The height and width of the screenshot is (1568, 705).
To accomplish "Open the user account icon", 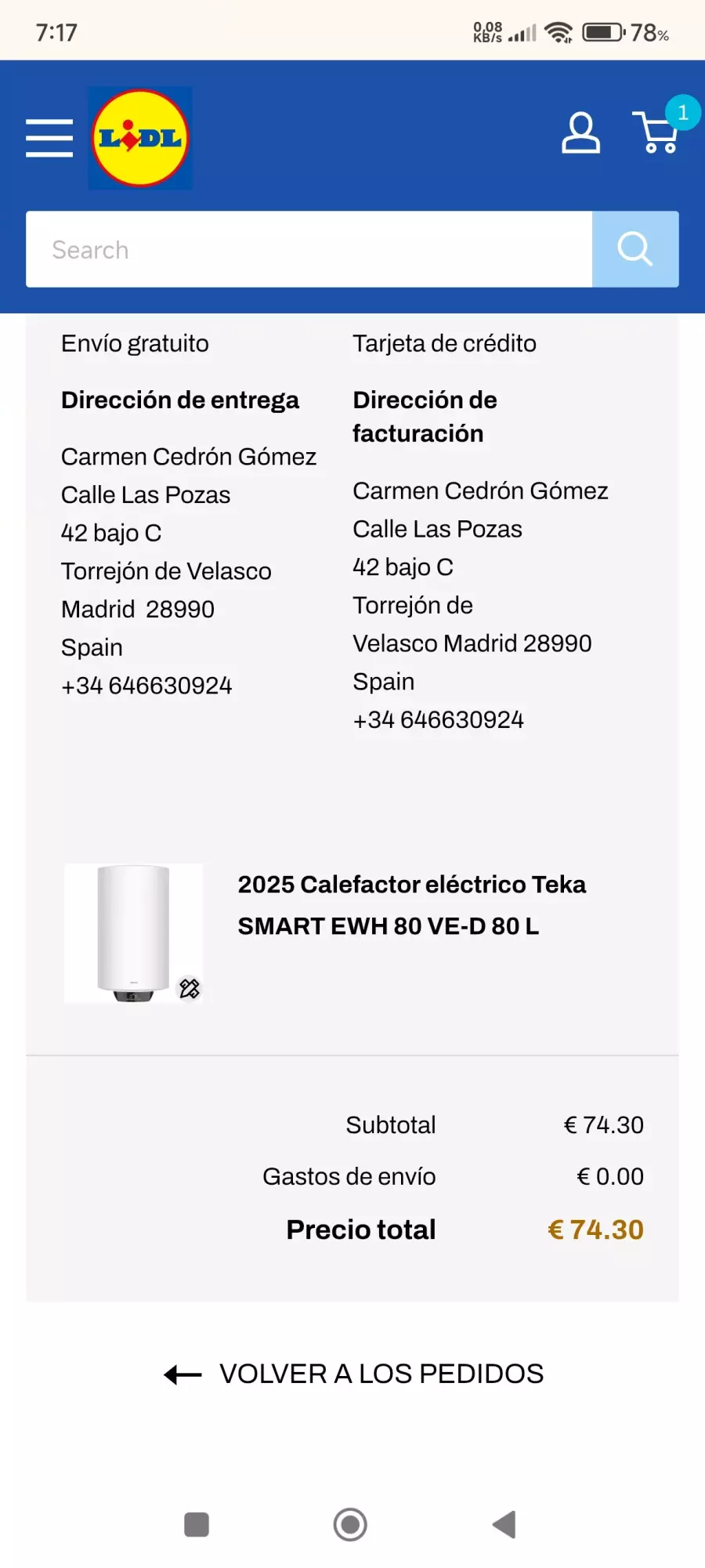I will click(x=580, y=133).
